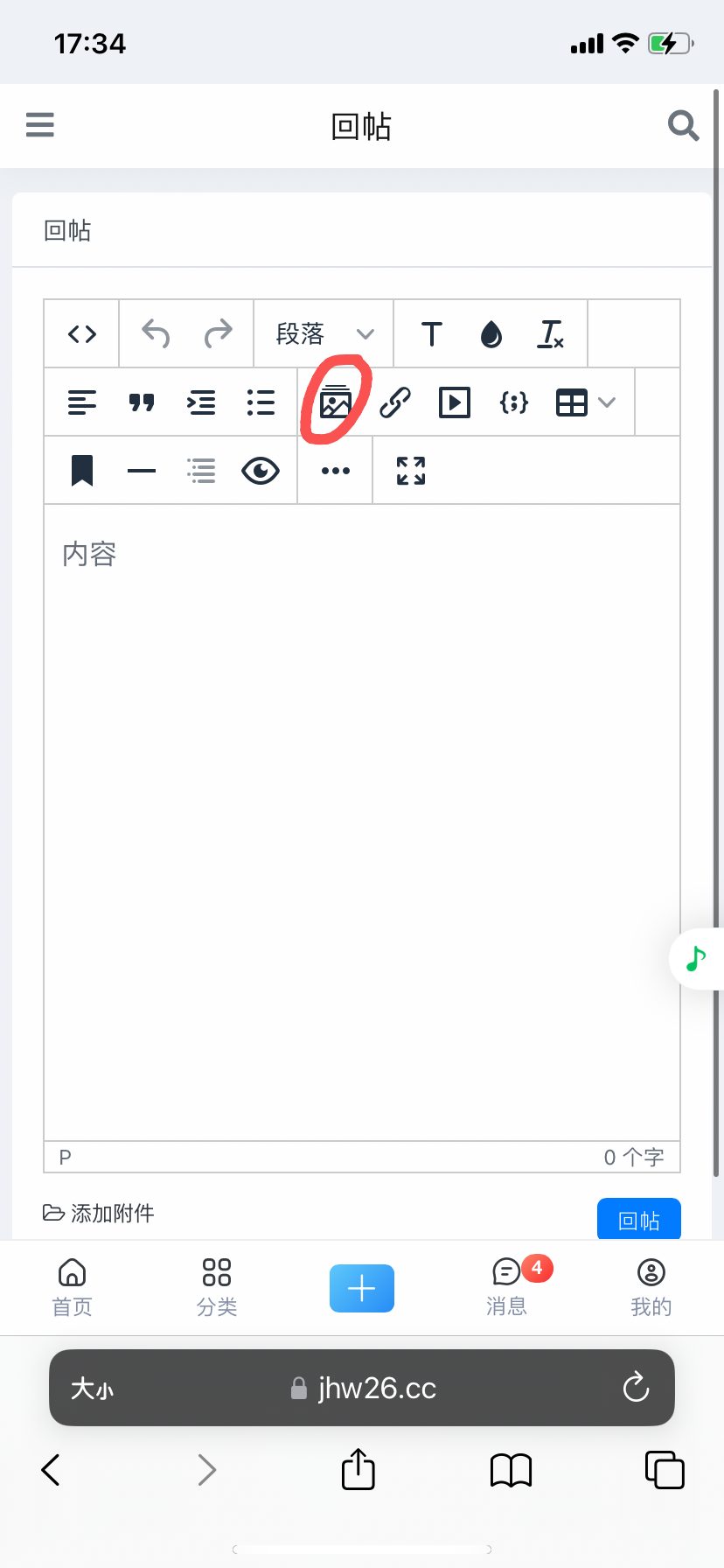Image resolution: width=724 pixels, height=1568 pixels.
Task: Toggle editor preview eye icon
Action: point(261,471)
